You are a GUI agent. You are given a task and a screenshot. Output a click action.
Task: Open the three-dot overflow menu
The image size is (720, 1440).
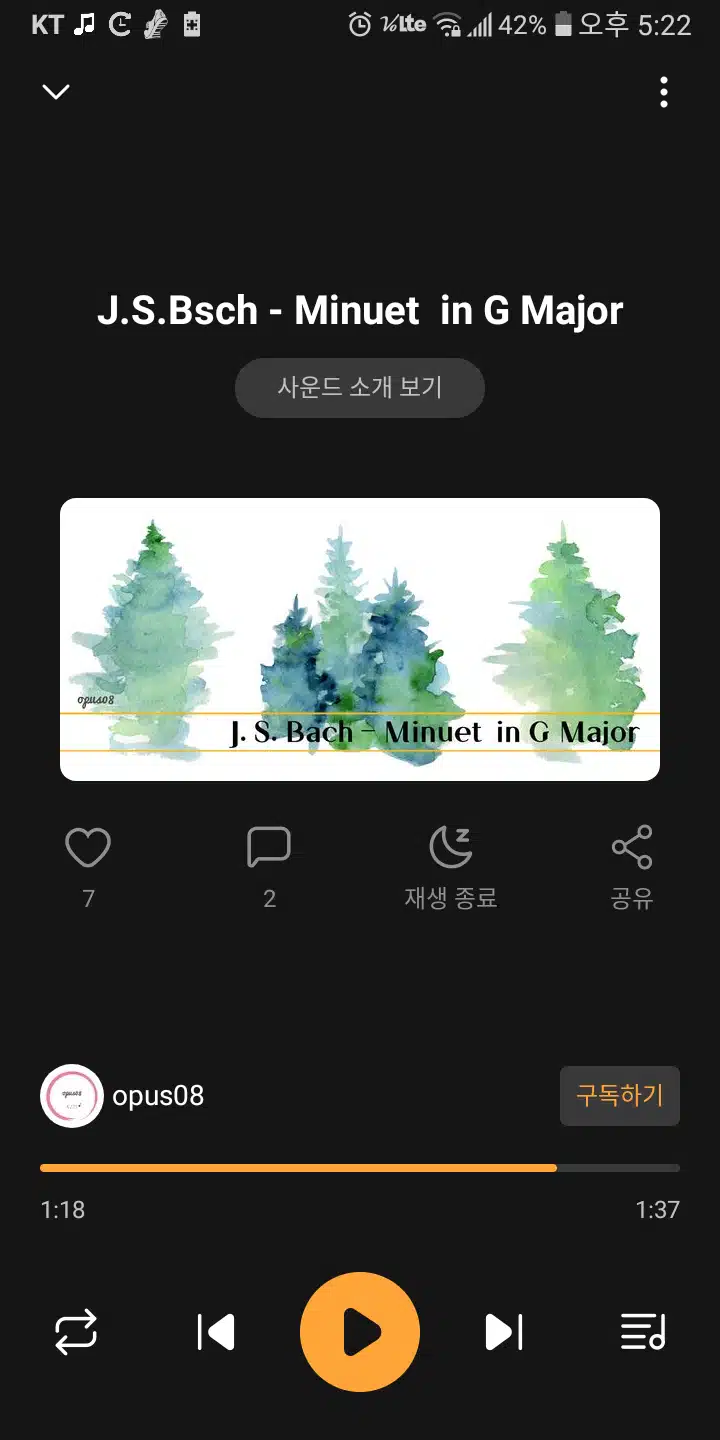coord(663,92)
